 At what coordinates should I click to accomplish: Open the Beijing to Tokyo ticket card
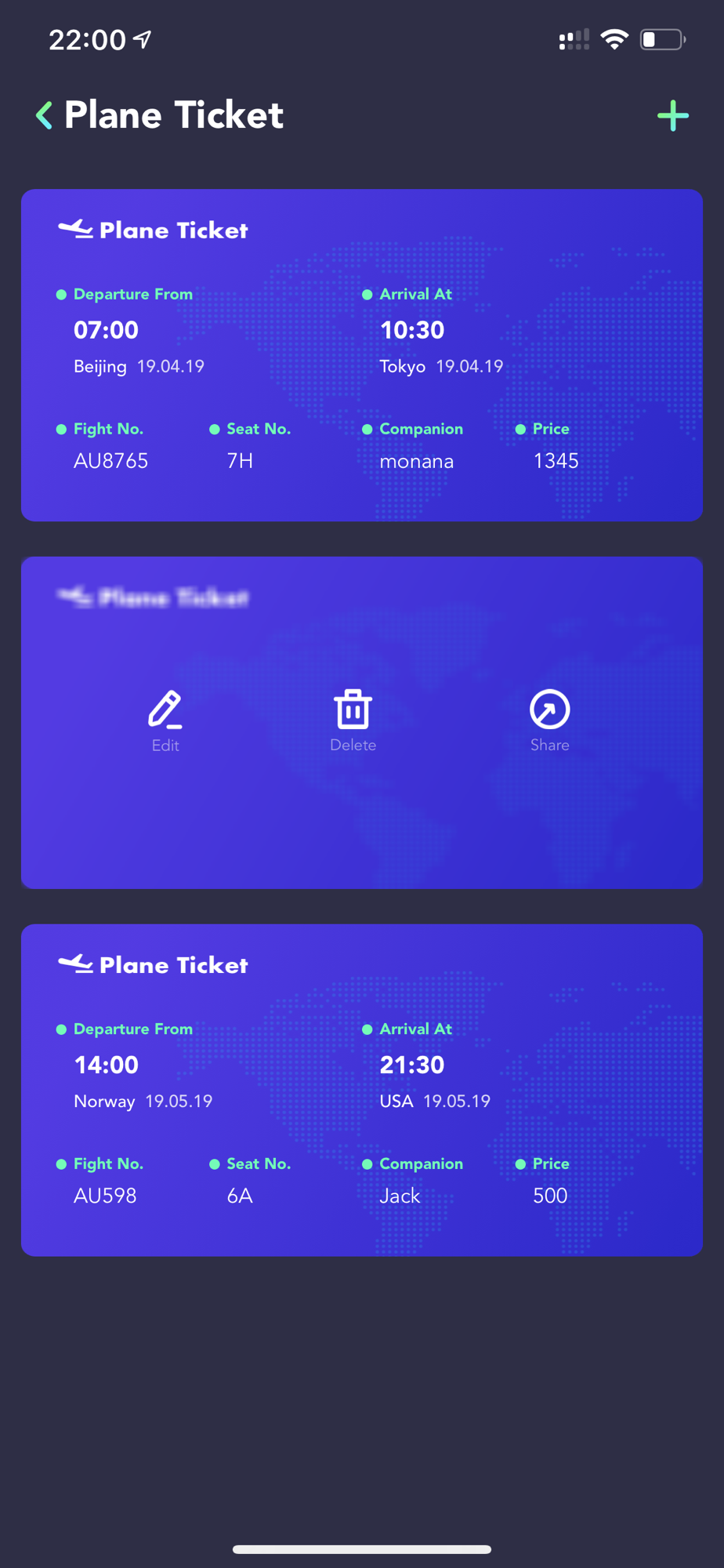362,355
